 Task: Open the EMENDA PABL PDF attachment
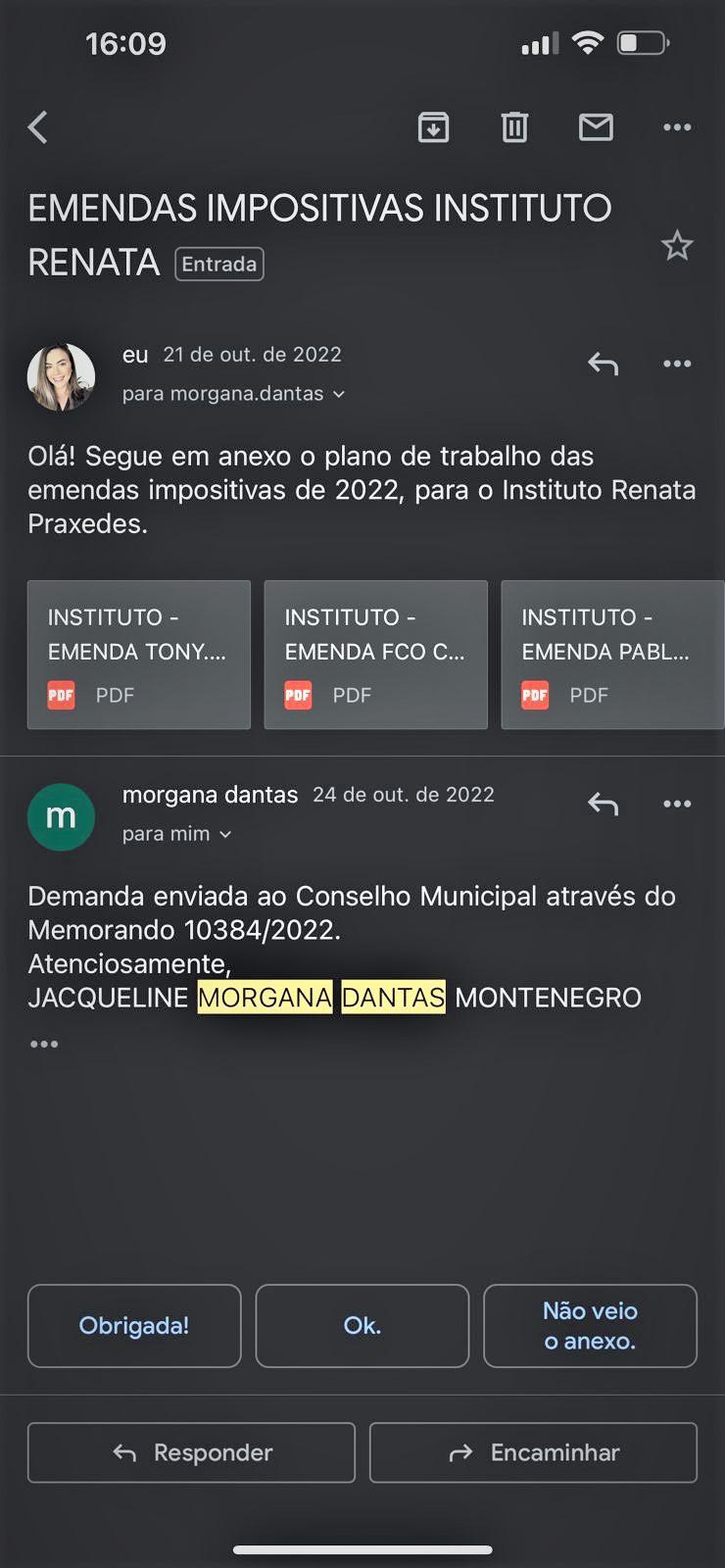[611, 654]
